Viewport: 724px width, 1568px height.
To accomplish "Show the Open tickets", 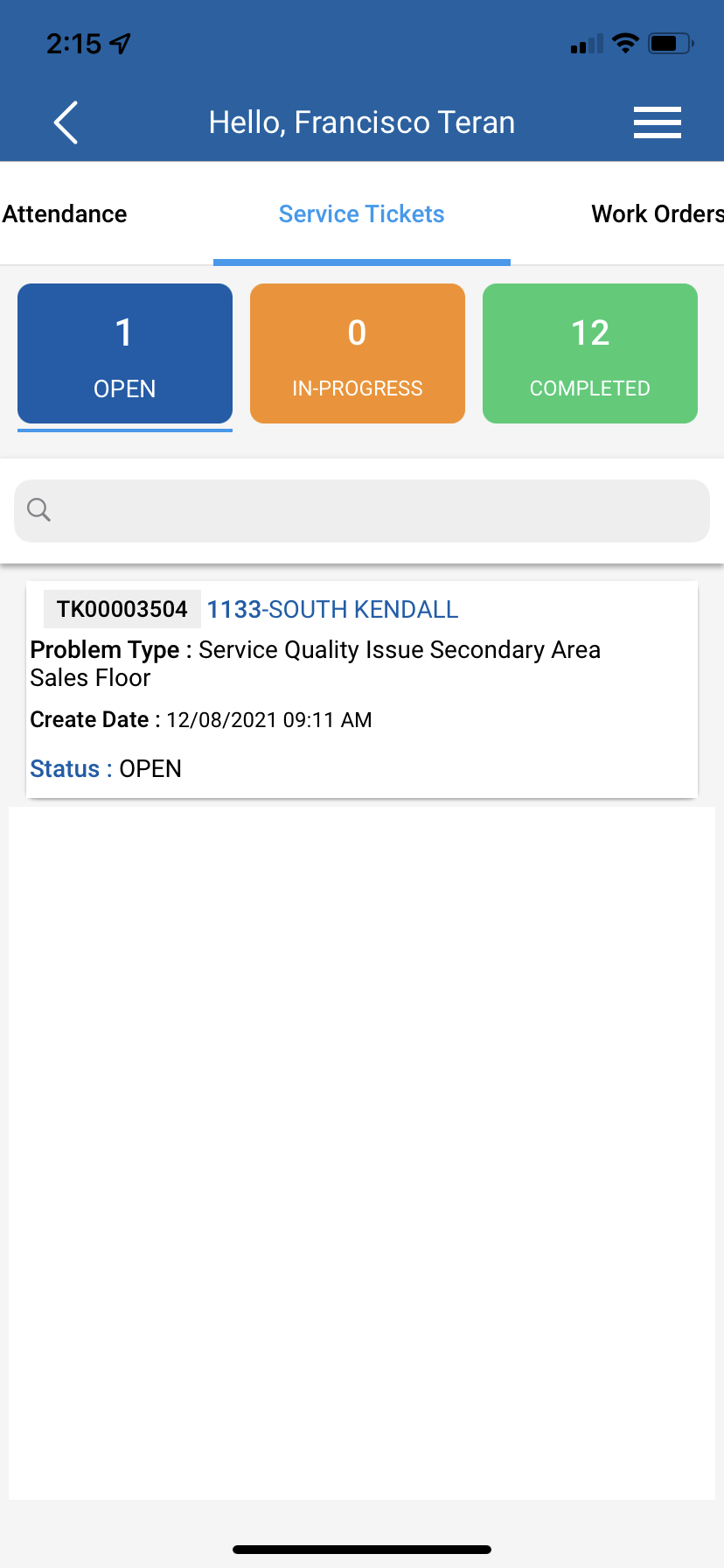I will [125, 353].
